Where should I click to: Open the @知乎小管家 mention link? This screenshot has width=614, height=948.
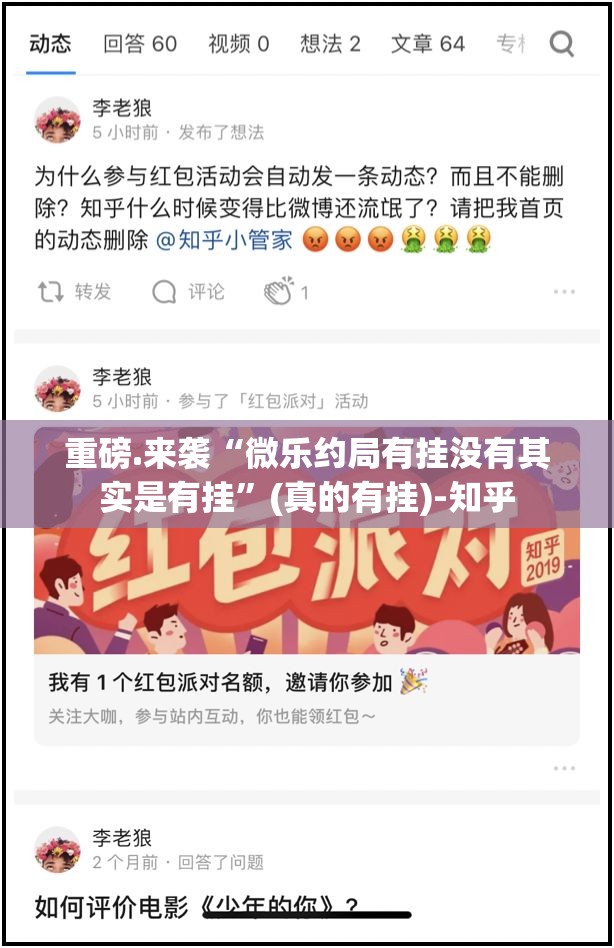click(225, 240)
